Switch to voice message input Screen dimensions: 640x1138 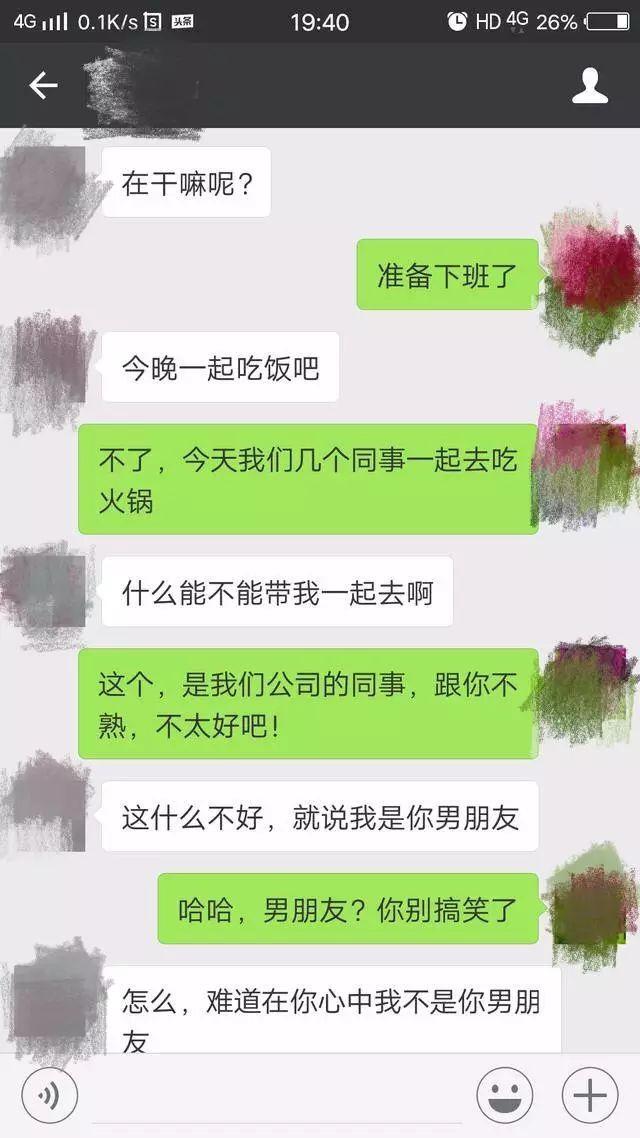[49, 1095]
